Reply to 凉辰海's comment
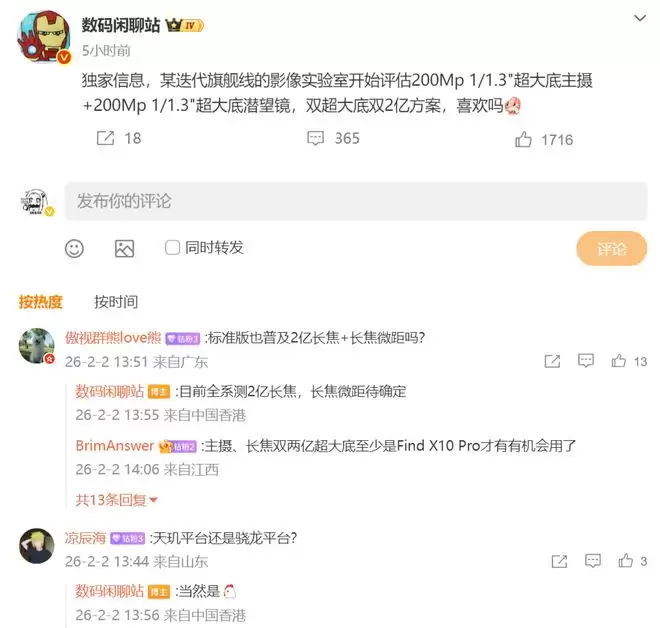The height and width of the screenshot is (628, 660). 591,561
